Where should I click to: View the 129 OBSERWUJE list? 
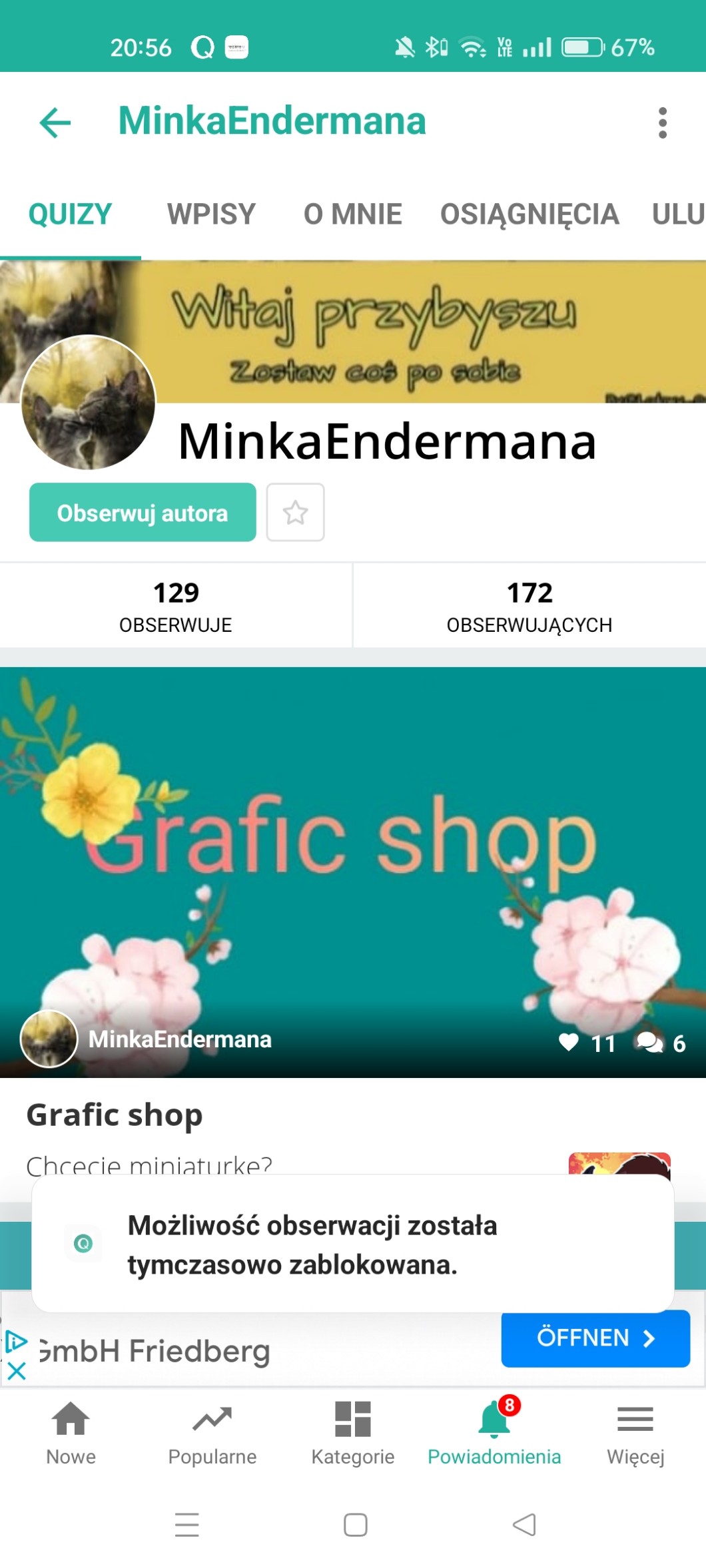[x=176, y=605]
